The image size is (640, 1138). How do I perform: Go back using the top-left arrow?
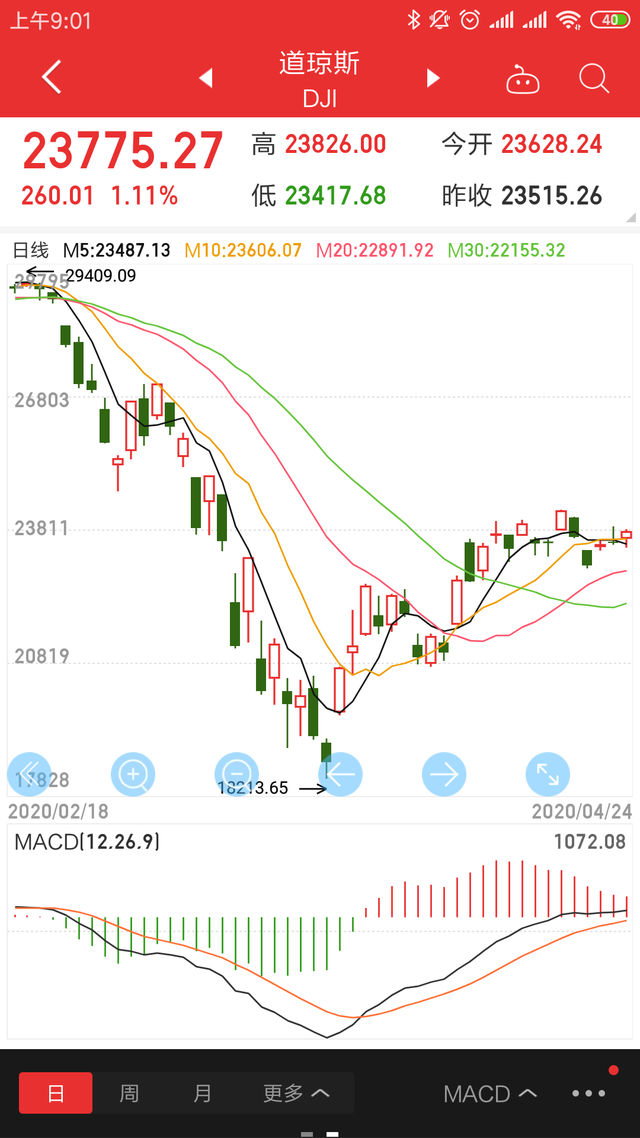52,77
